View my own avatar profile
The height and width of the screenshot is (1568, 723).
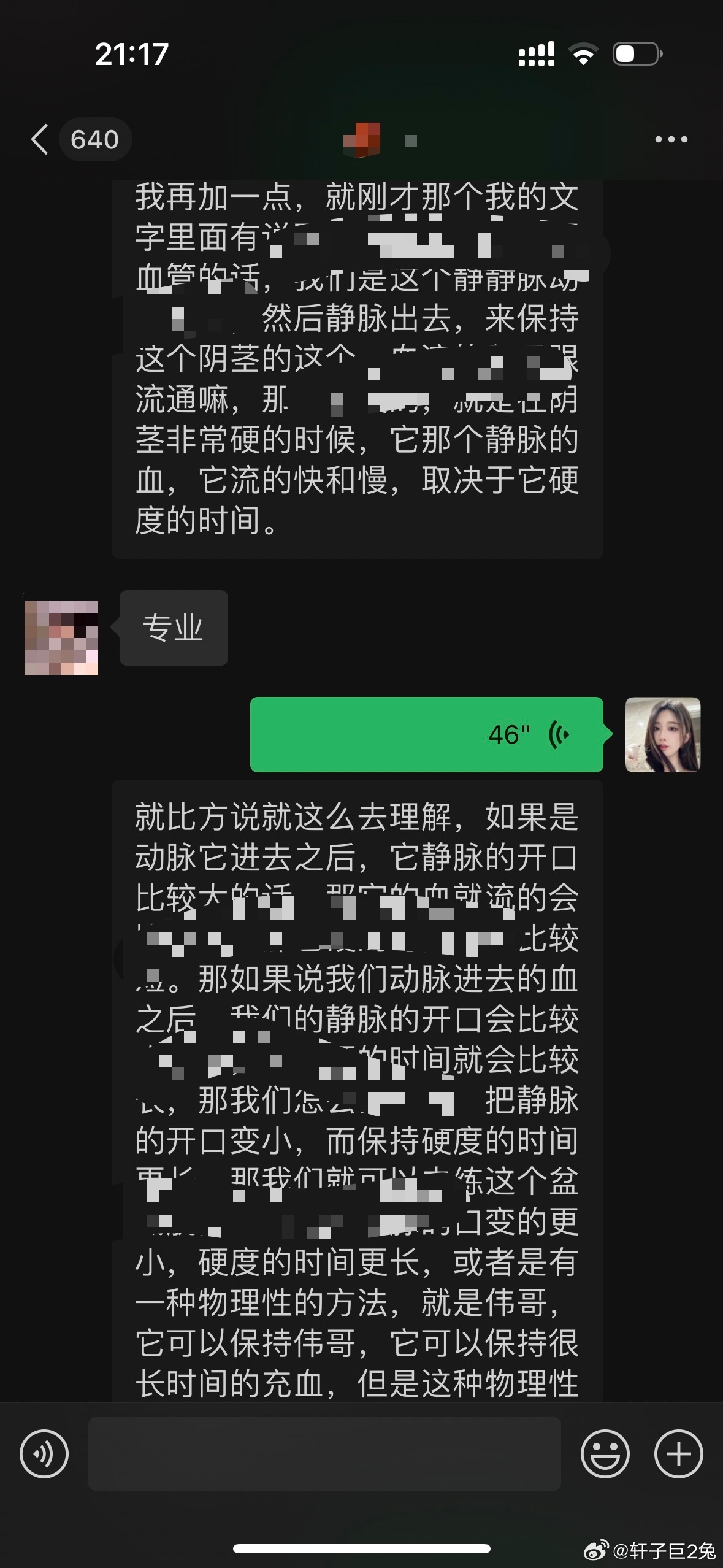tap(662, 734)
